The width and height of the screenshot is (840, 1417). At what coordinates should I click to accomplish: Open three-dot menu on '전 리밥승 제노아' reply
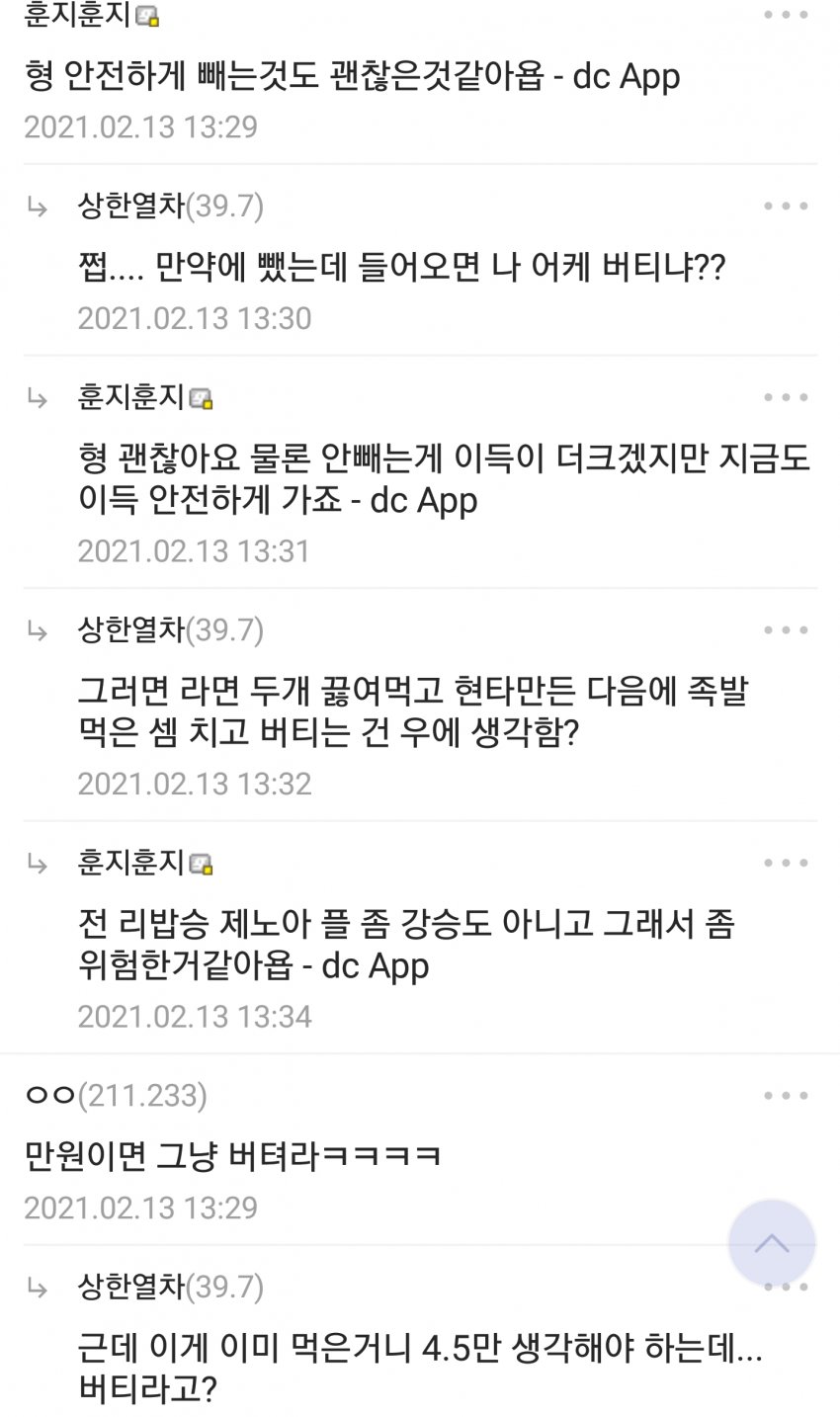click(786, 863)
